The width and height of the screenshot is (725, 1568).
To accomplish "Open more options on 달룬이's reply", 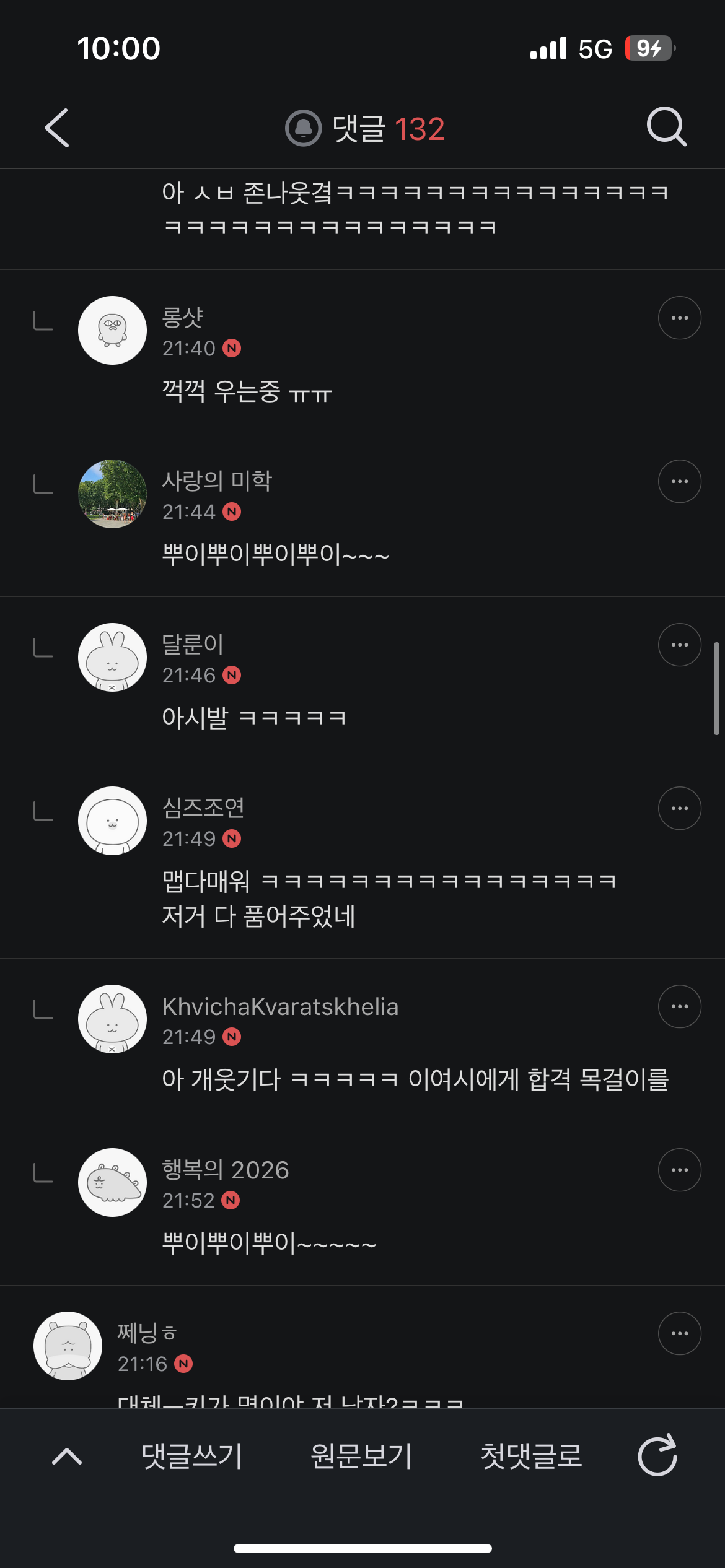I will coord(680,645).
